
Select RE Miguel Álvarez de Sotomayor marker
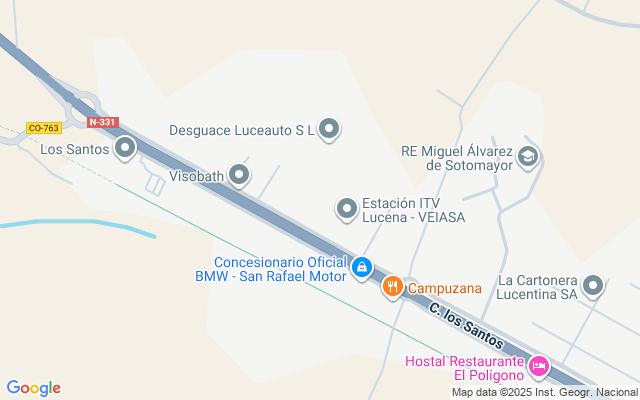(528, 156)
